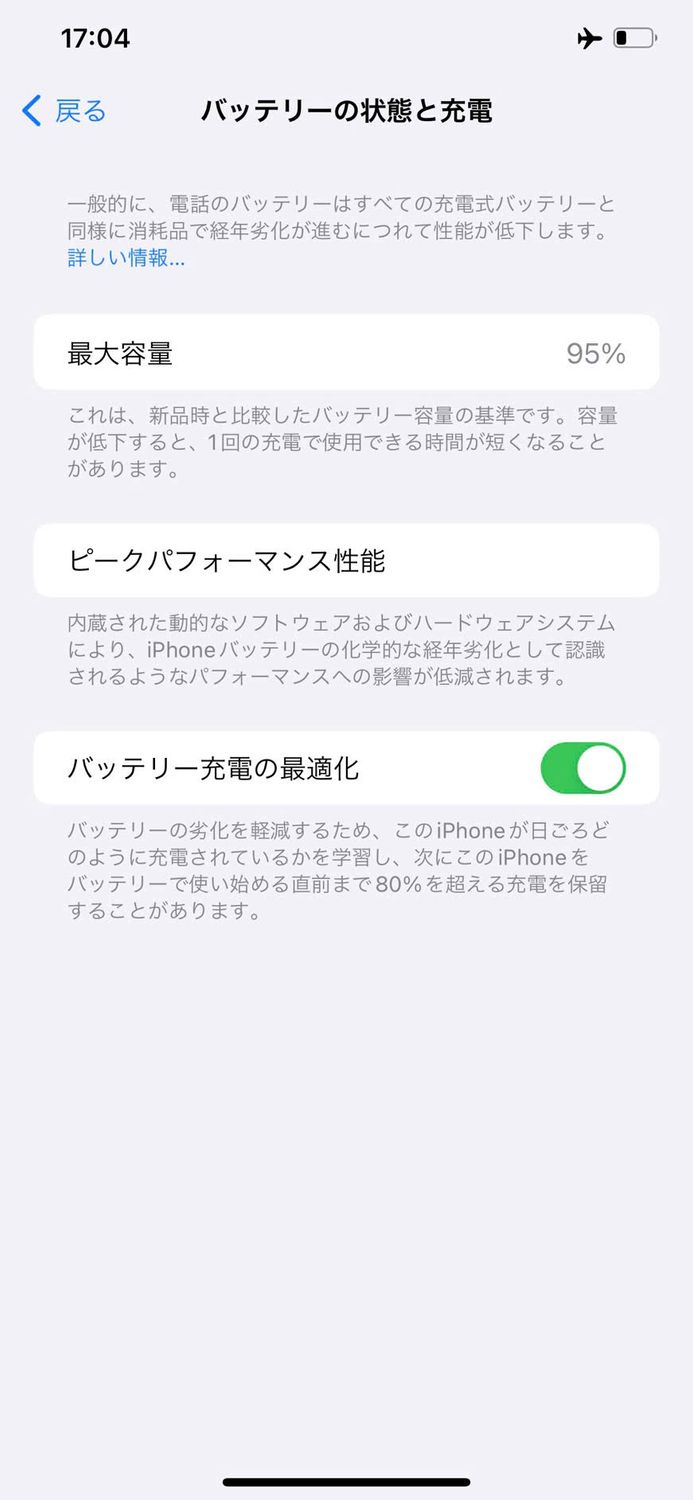Open the 詳しい情報 link
This screenshot has width=693, height=1500.
click(x=126, y=258)
